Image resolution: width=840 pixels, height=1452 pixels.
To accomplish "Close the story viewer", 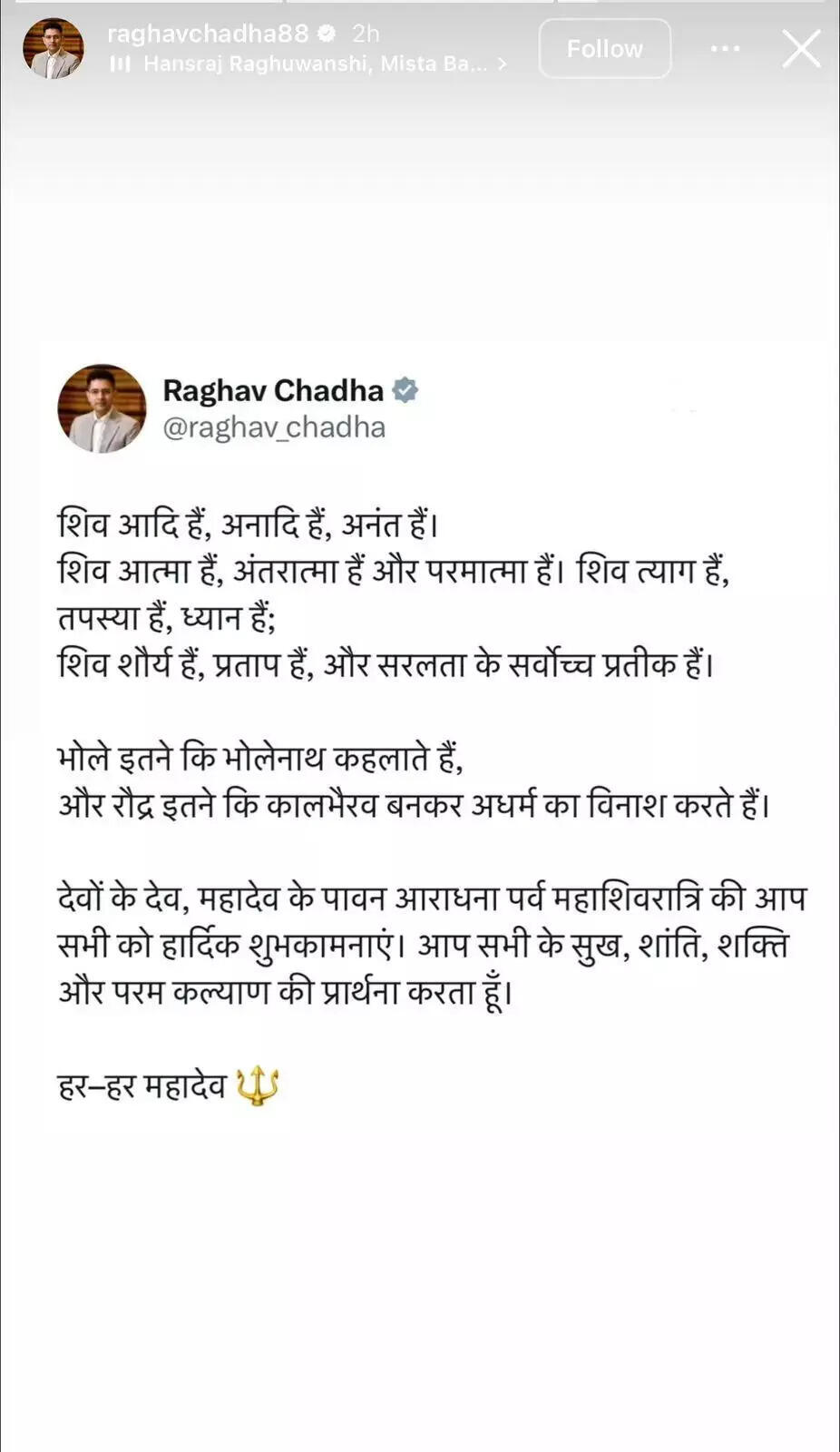I will [x=801, y=49].
